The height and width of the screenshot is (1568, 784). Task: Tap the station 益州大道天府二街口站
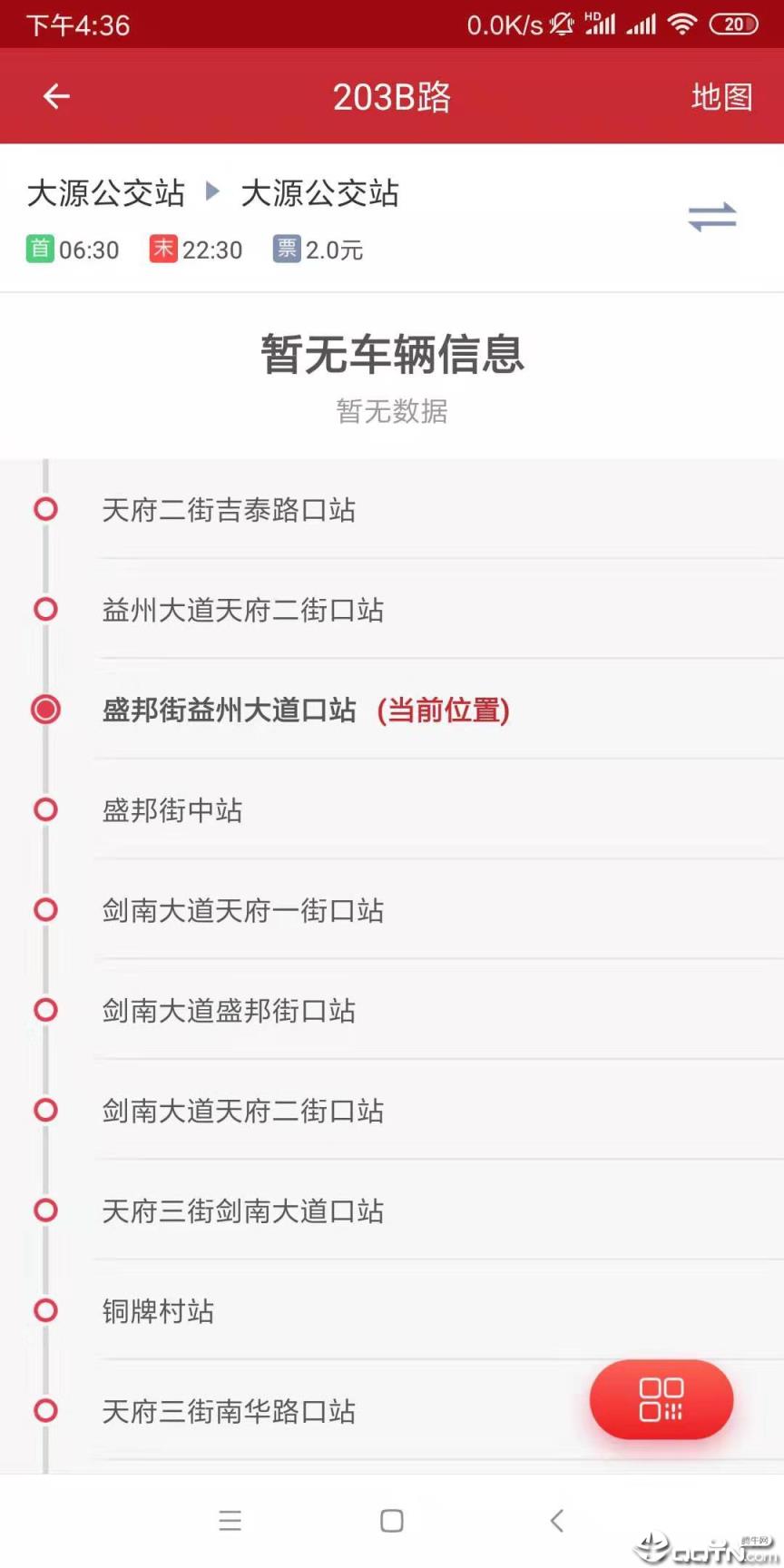[x=243, y=610]
